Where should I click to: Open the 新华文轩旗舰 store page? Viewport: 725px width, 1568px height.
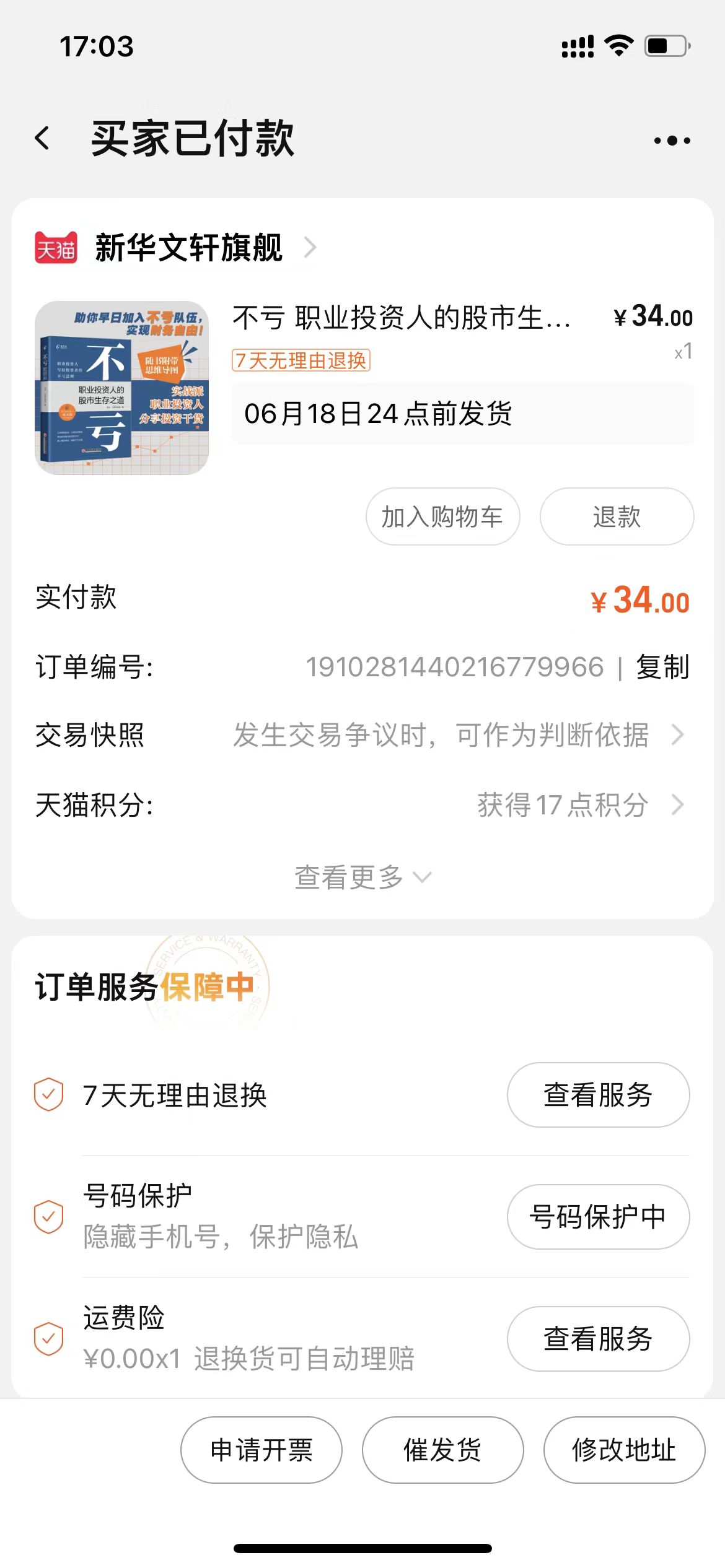(x=189, y=248)
